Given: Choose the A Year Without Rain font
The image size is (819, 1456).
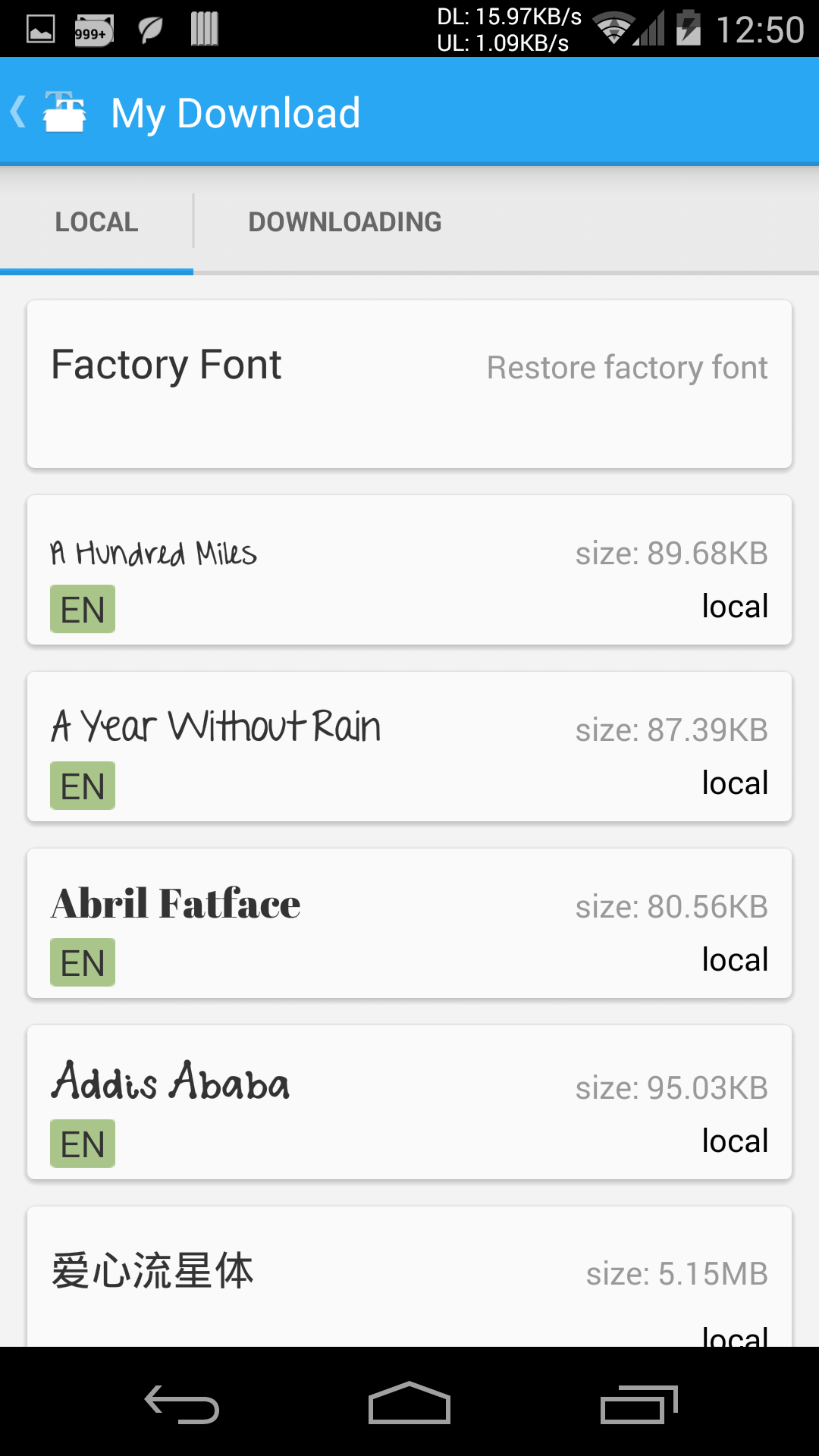Looking at the screenshot, I should pyautogui.click(x=409, y=747).
